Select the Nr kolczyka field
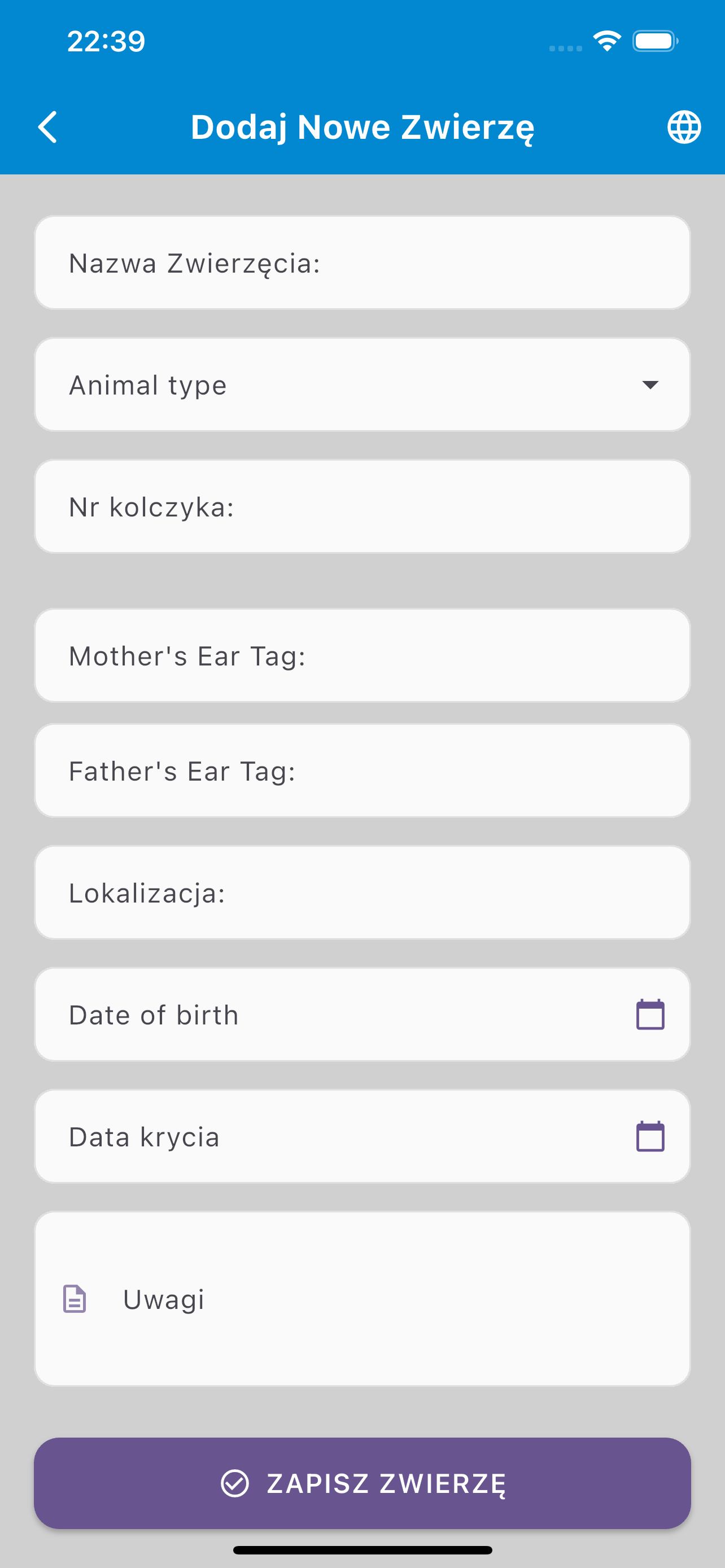This screenshot has height=1568, width=725. [x=362, y=506]
